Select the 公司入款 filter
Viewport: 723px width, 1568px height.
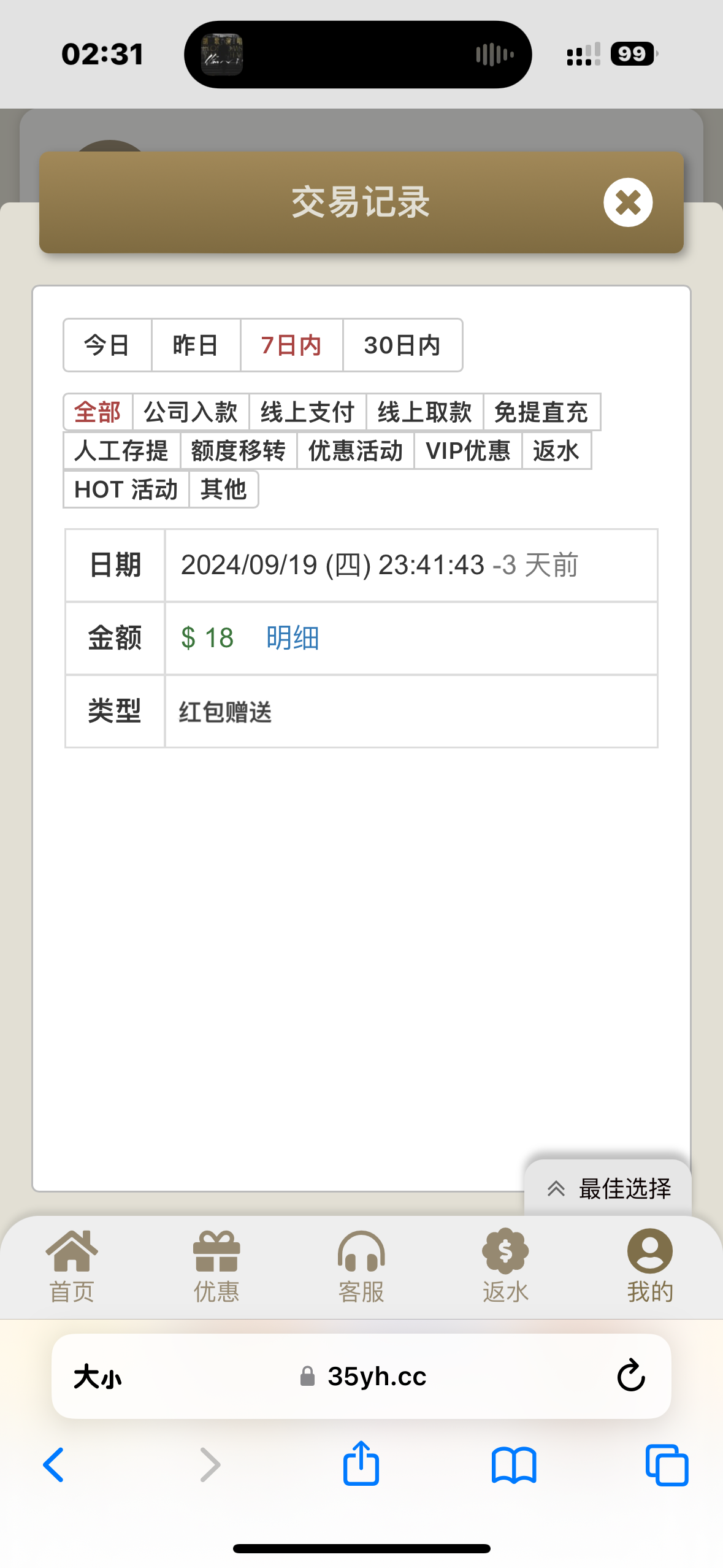click(191, 412)
